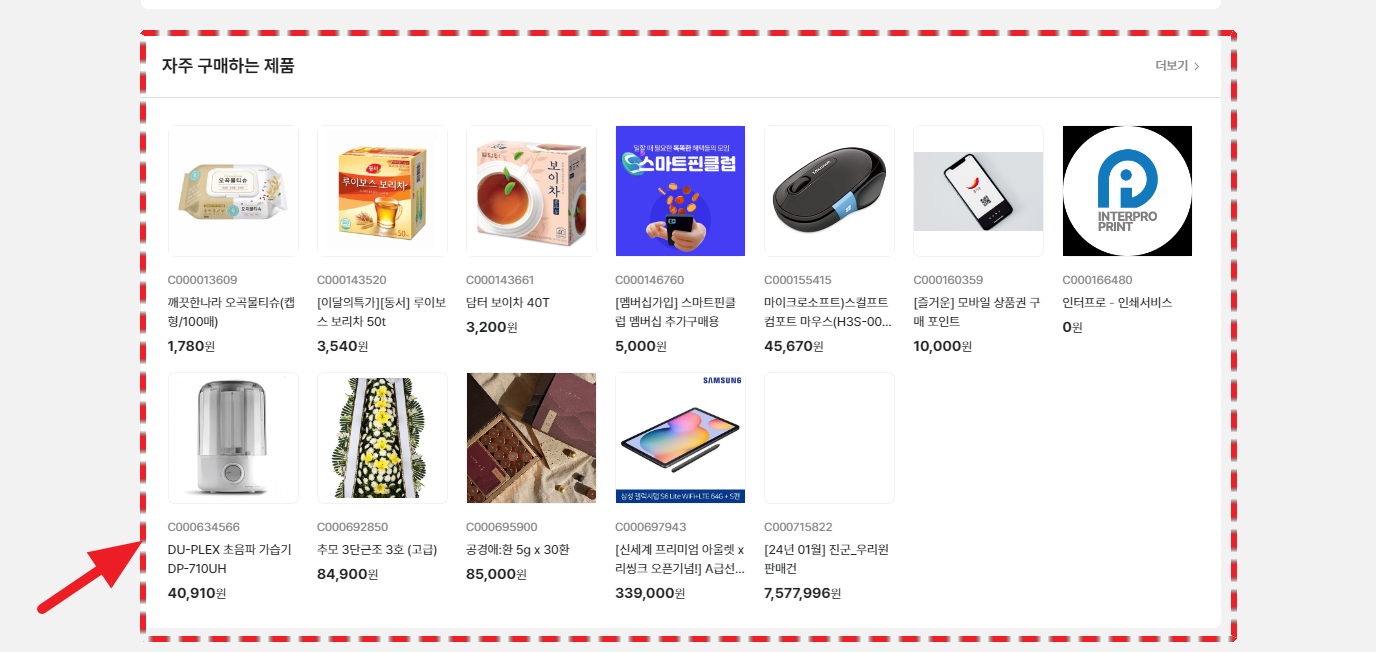Open 인터프로 인쇄서비스 product
Image resolution: width=1376 pixels, height=652 pixels.
[x=1127, y=191]
